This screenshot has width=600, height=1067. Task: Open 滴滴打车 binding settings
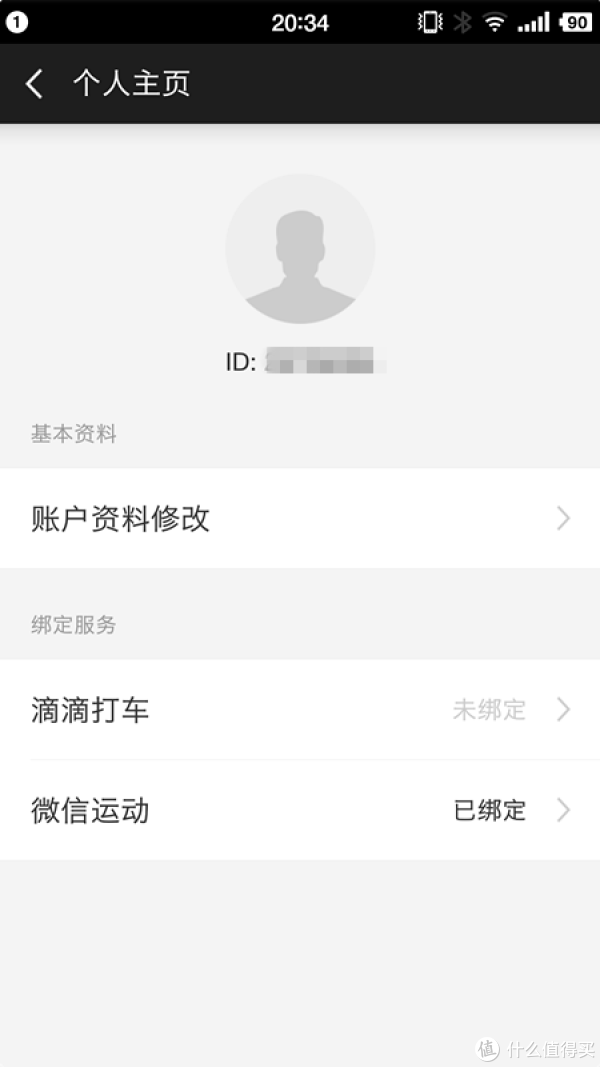[x=300, y=710]
